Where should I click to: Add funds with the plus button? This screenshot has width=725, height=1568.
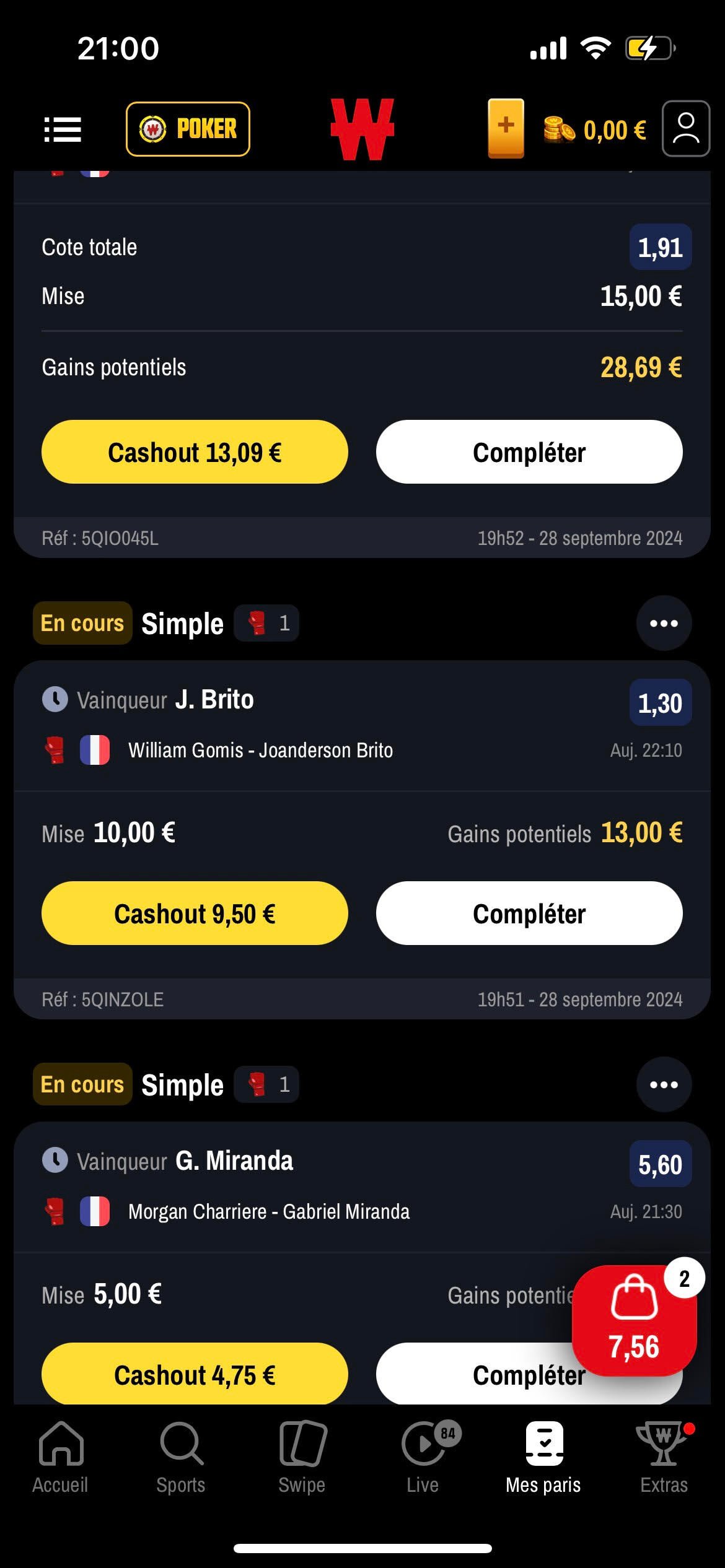pos(506,128)
